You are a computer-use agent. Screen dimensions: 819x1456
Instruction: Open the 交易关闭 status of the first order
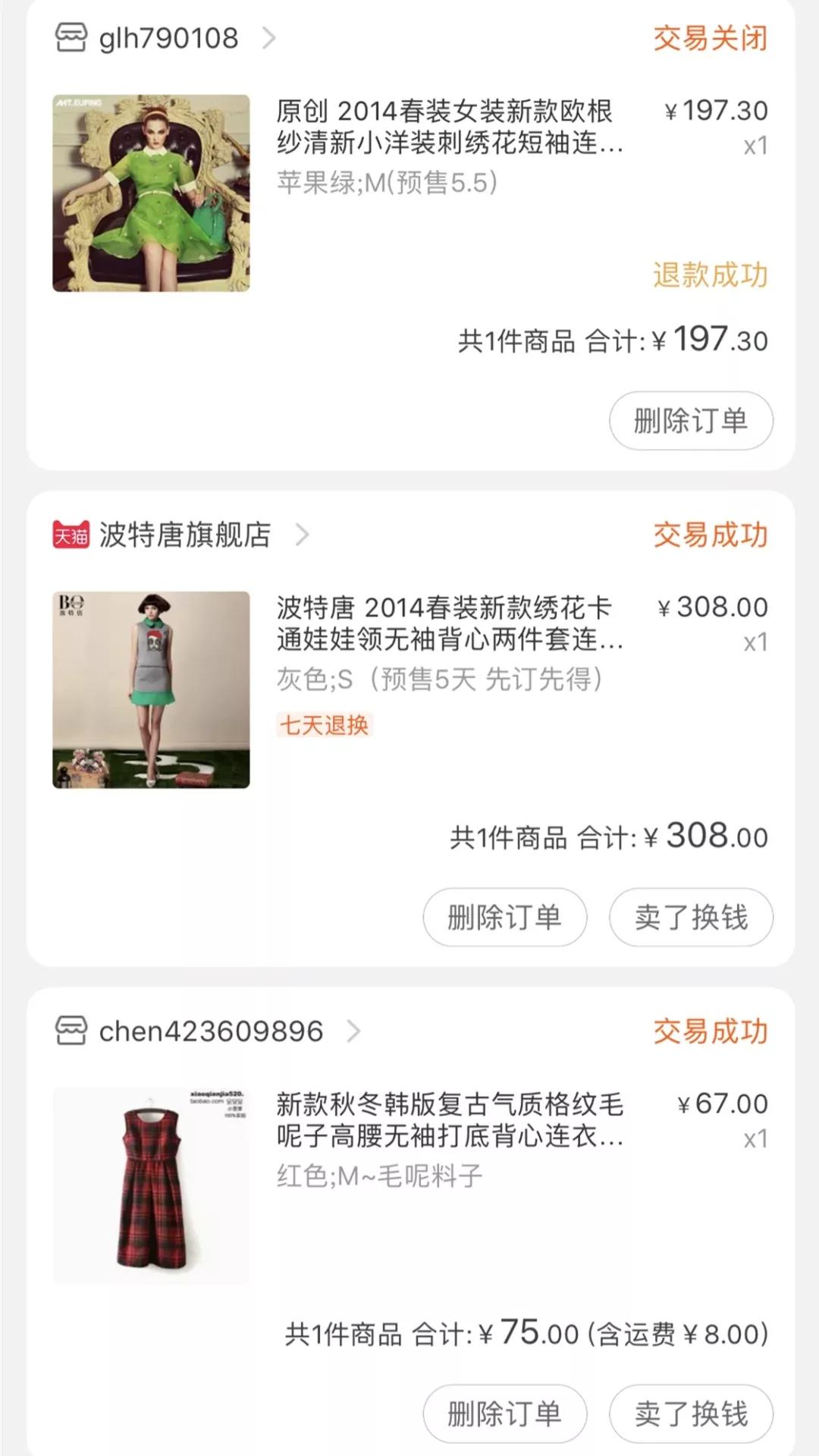coord(710,37)
